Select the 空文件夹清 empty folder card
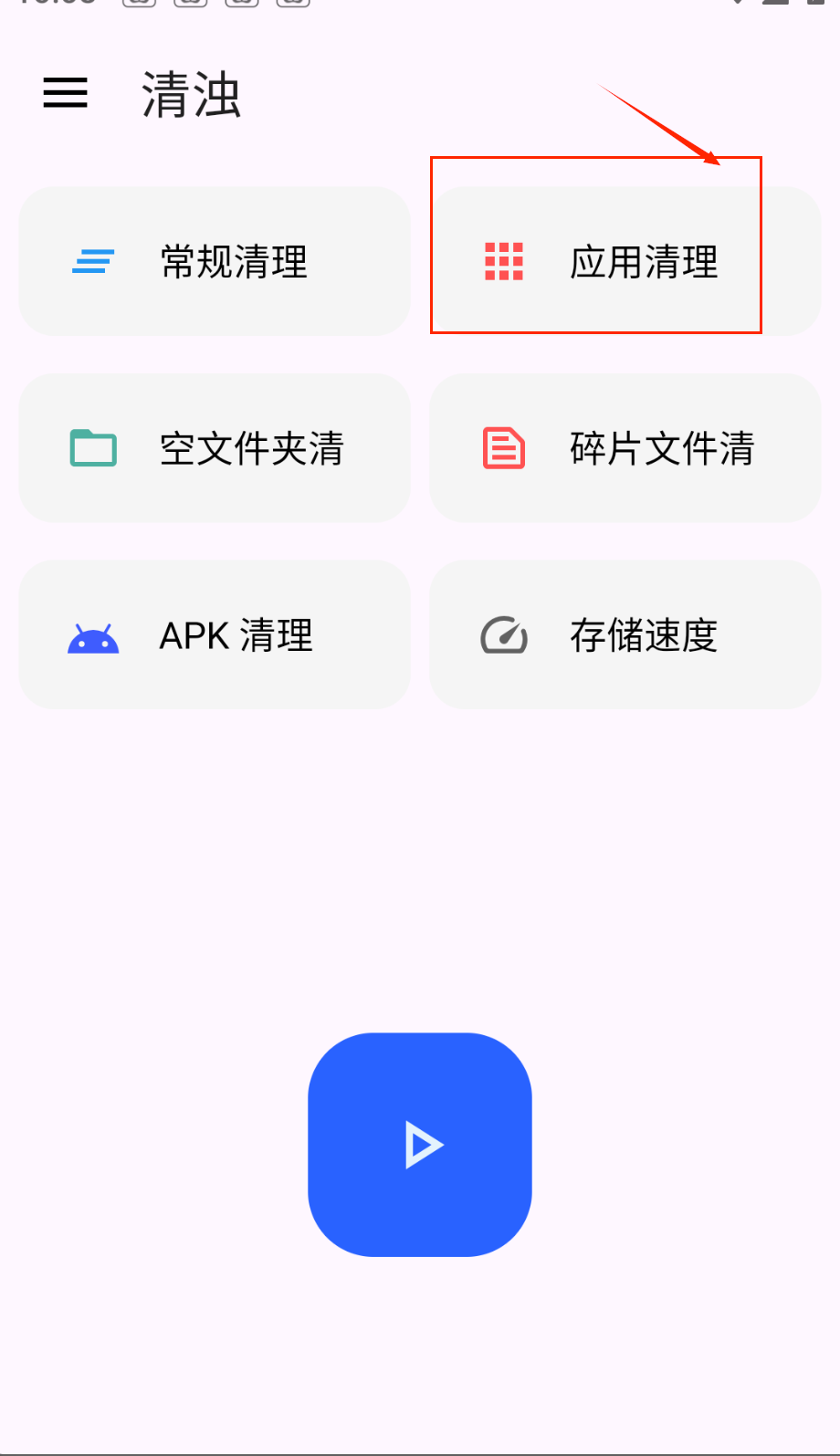The width and height of the screenshot is (840, 1456). tap(215, 448)
